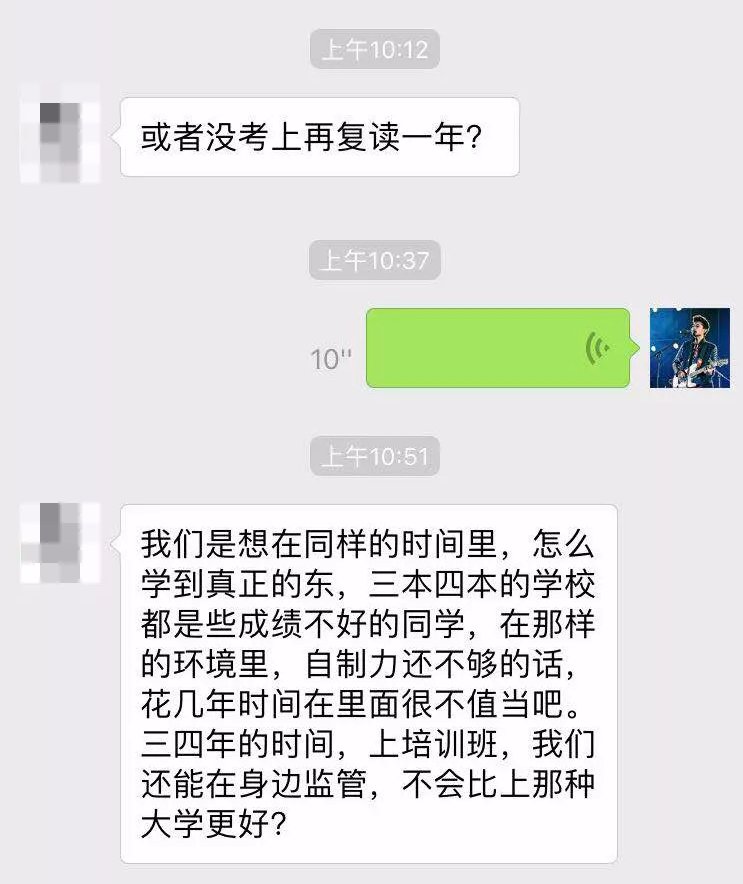The height and width of the screenshot is (884, 743).
Task: Play the 10-second green voice message
Action: [x=498, y=348]
